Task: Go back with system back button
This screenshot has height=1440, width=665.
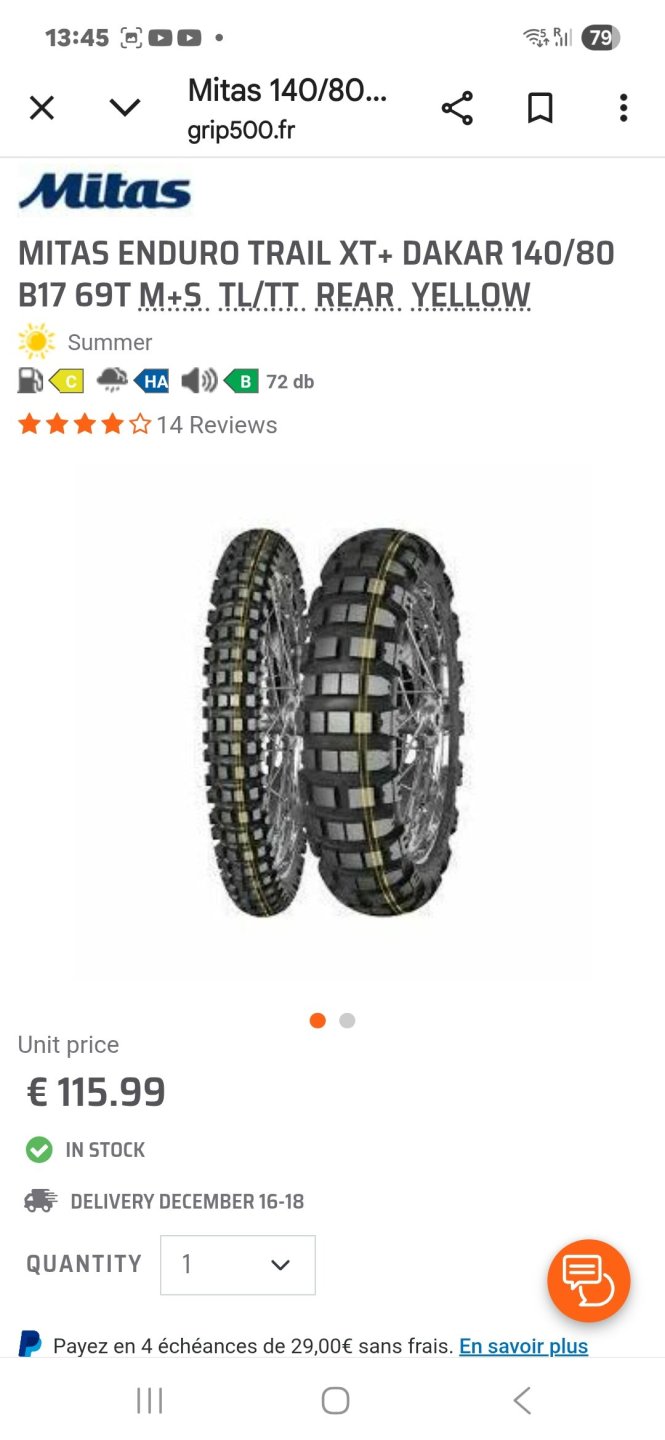Action: (522, 1401)
